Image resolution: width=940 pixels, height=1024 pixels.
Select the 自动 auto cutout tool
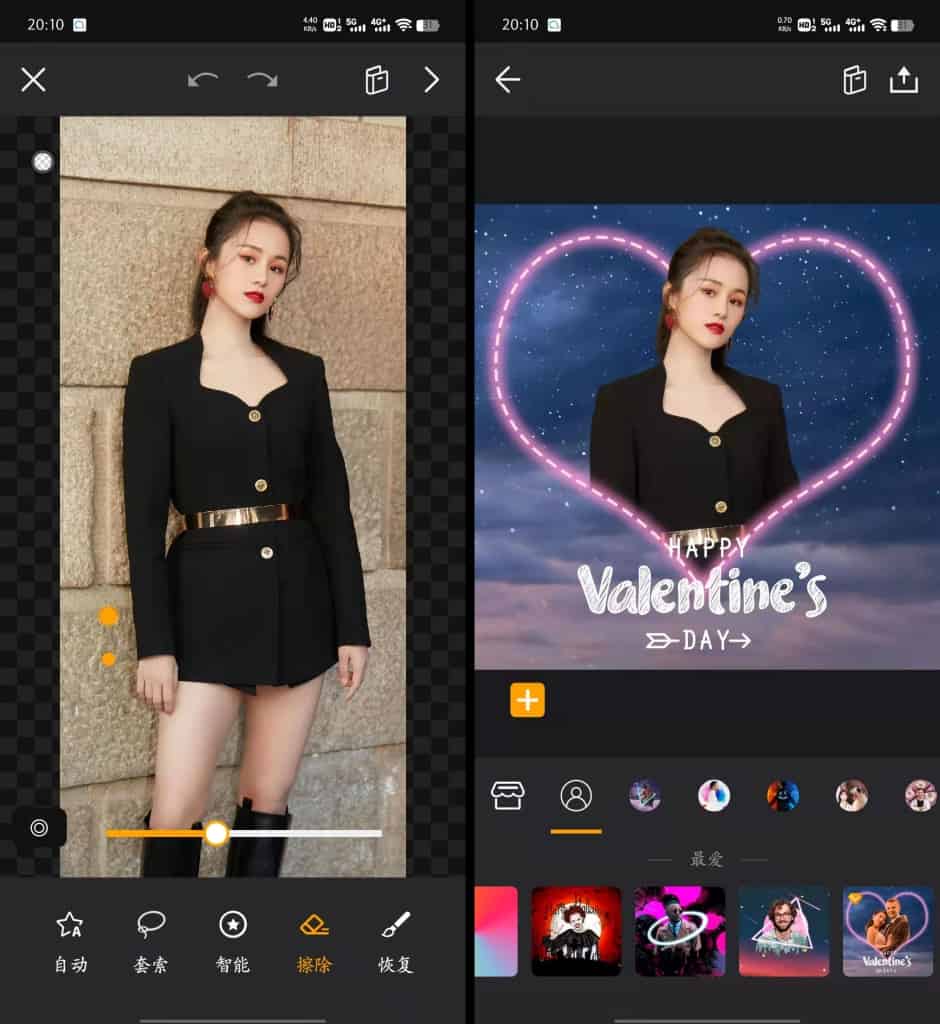tap(70, 941)
